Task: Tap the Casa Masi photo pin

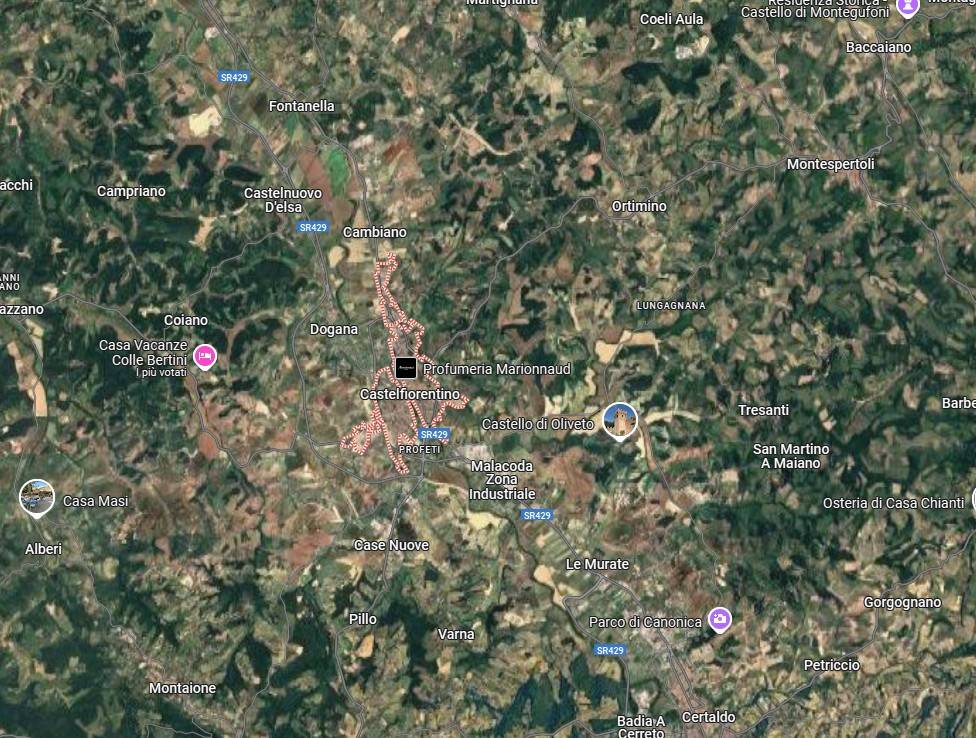Action: pyautogui.click(x=37, y=496)
